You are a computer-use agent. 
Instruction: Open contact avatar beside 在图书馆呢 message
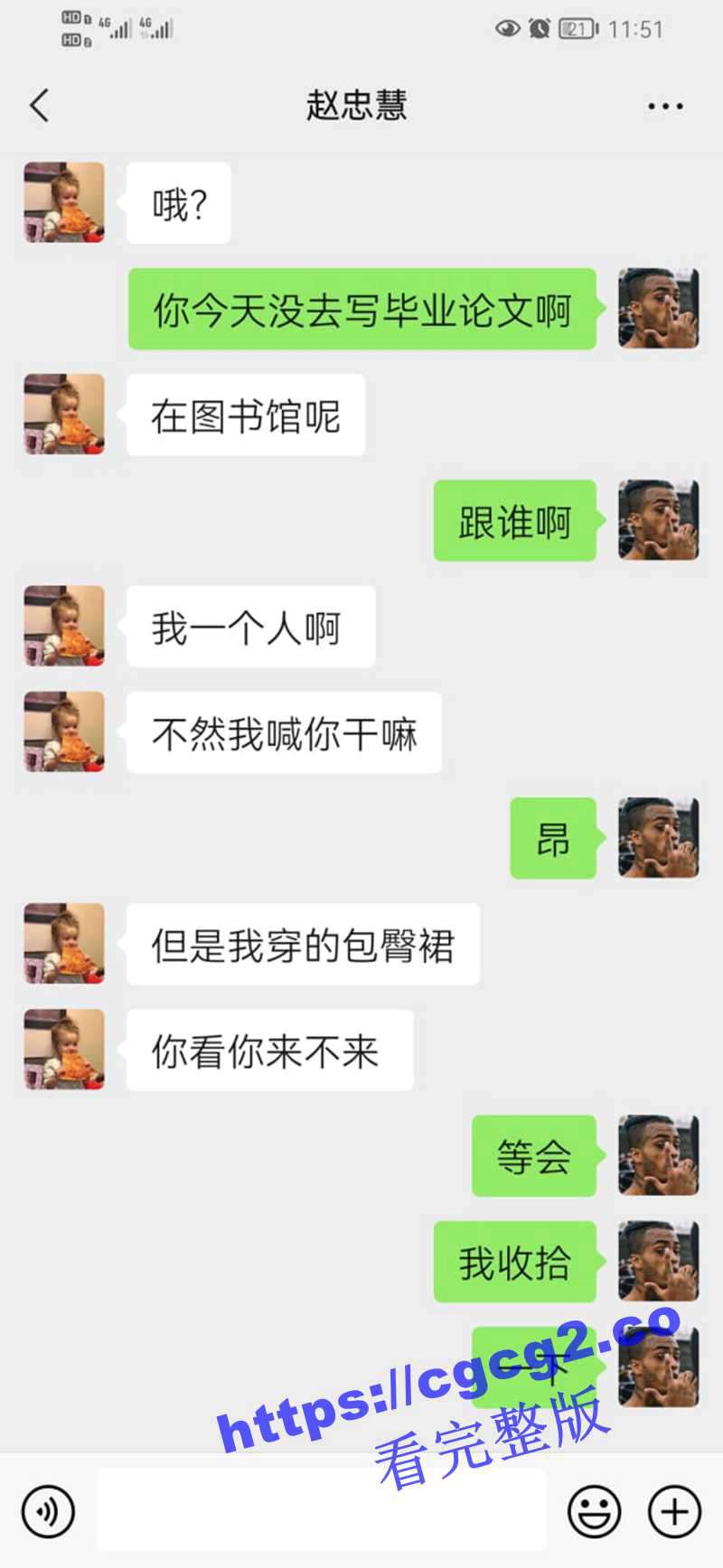[64, 415]
